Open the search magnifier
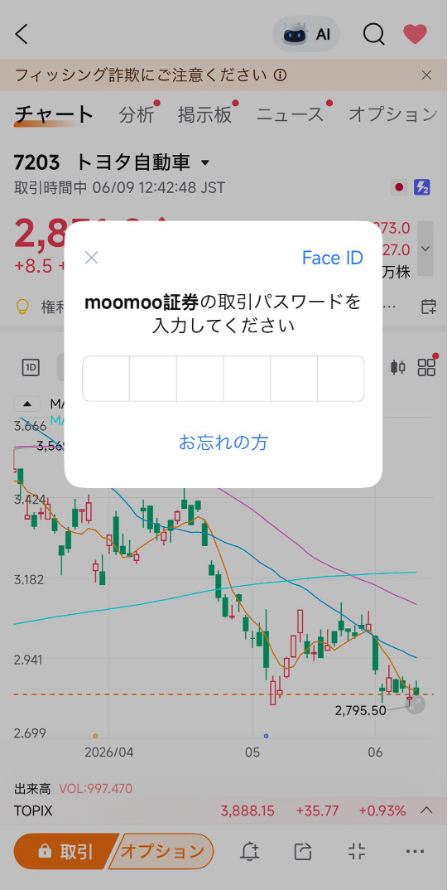448x890 pixels. pos(374,34)
